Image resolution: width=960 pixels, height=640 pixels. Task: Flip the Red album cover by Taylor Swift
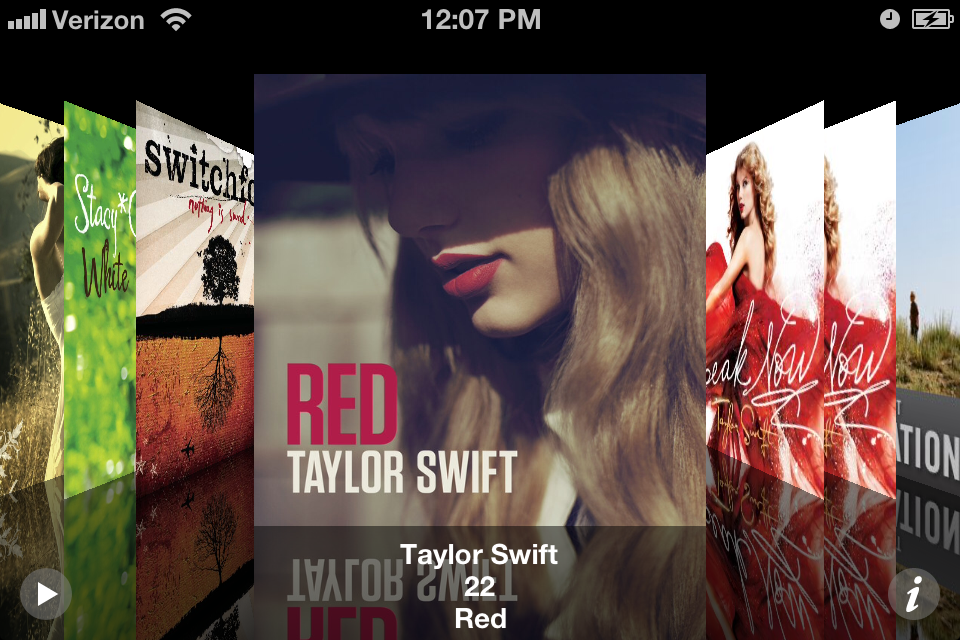480,300
